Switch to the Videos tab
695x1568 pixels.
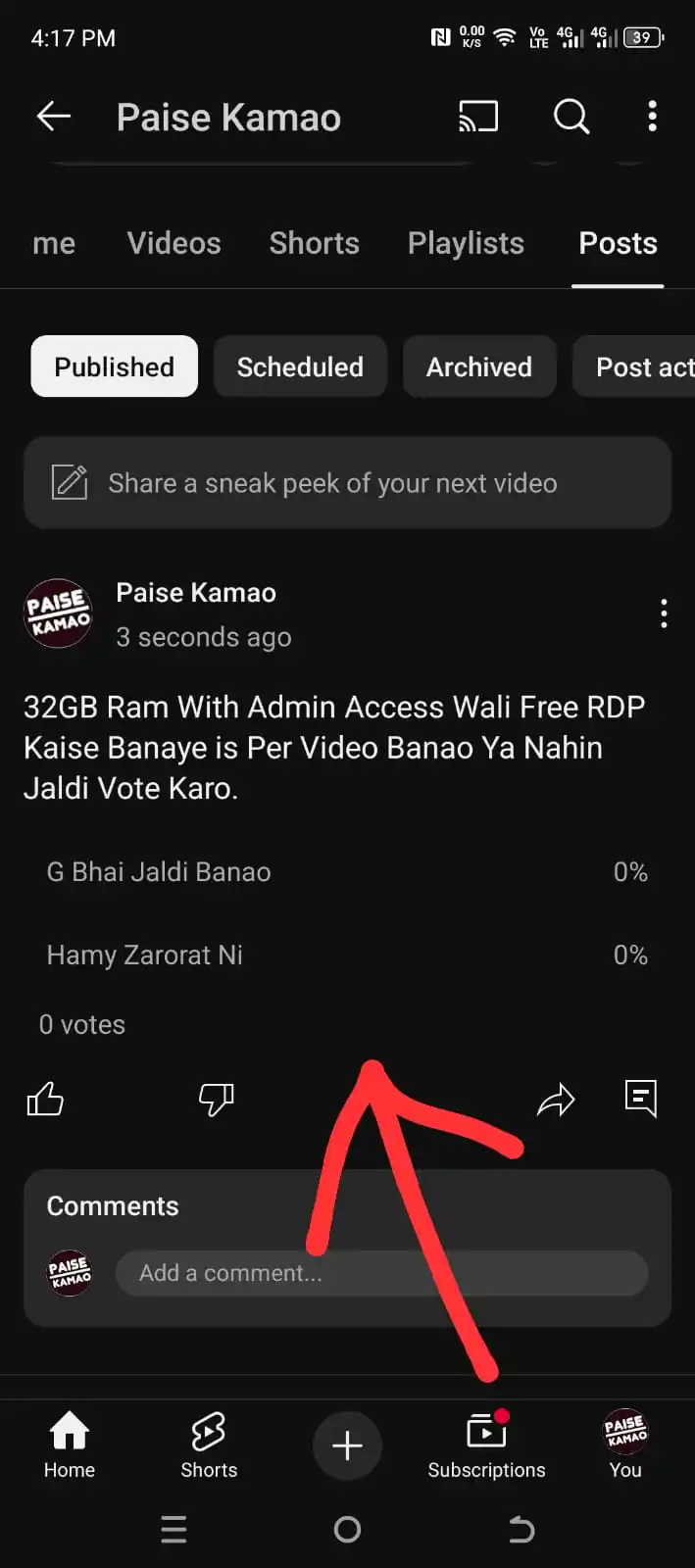click(174, 243)
